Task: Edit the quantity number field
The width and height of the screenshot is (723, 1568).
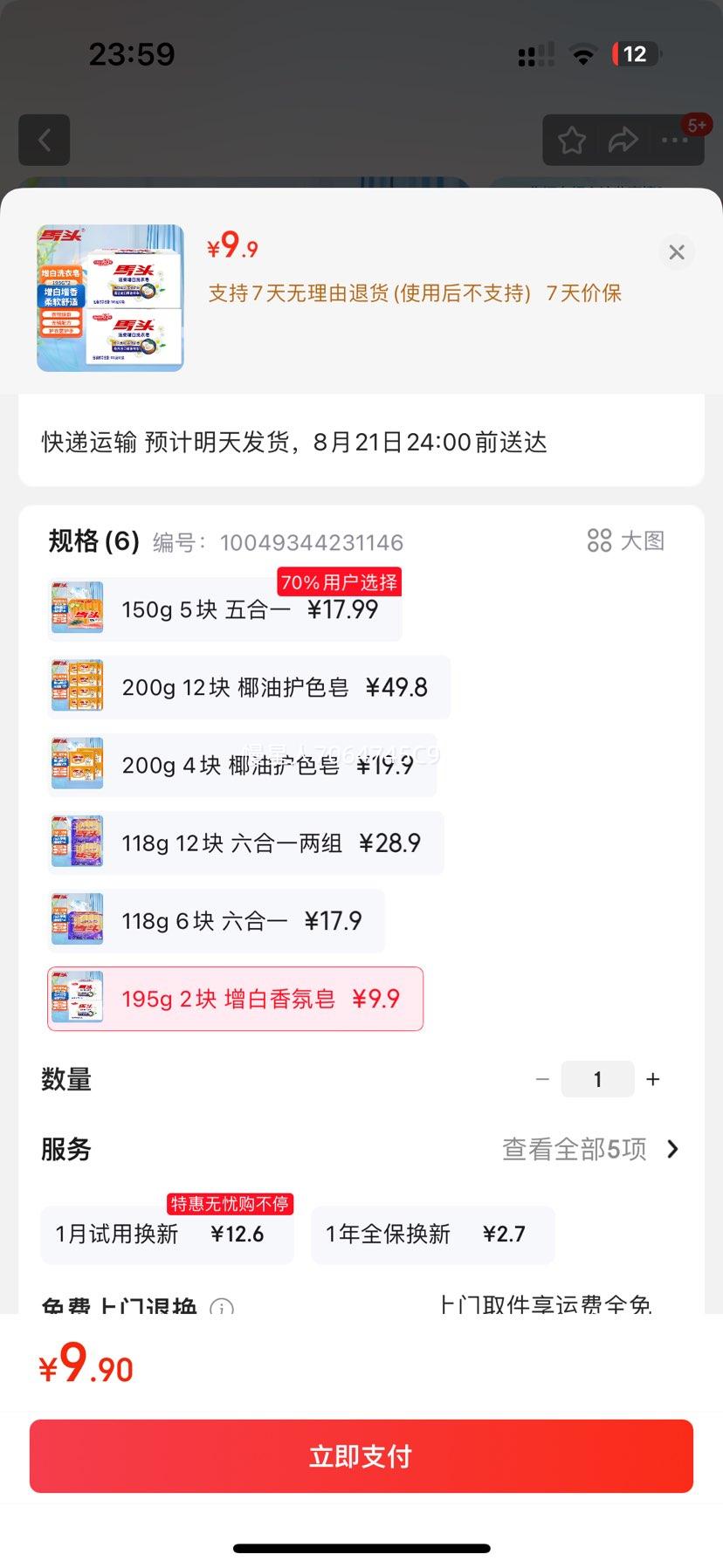Action: coord(597,1080)
